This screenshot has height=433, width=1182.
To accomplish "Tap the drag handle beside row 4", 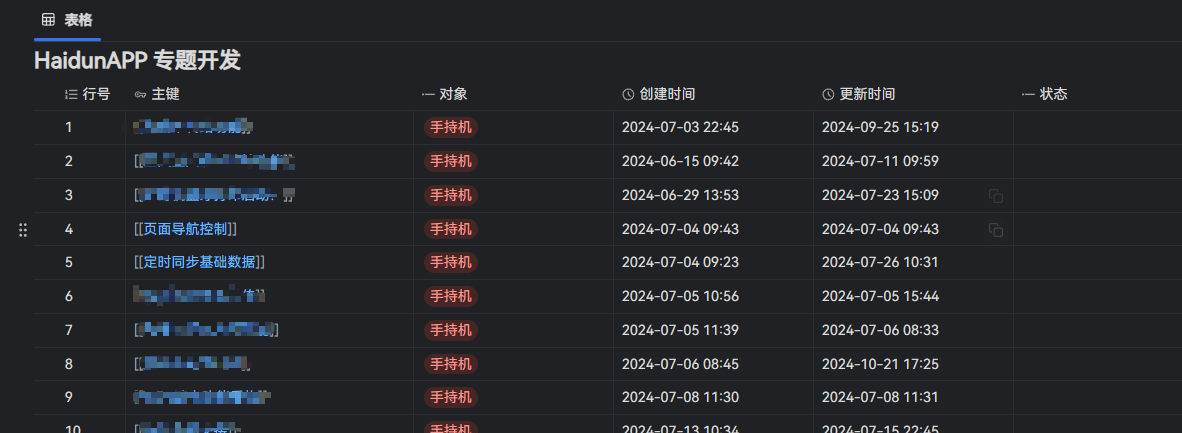I will click(x=24, y=230).
